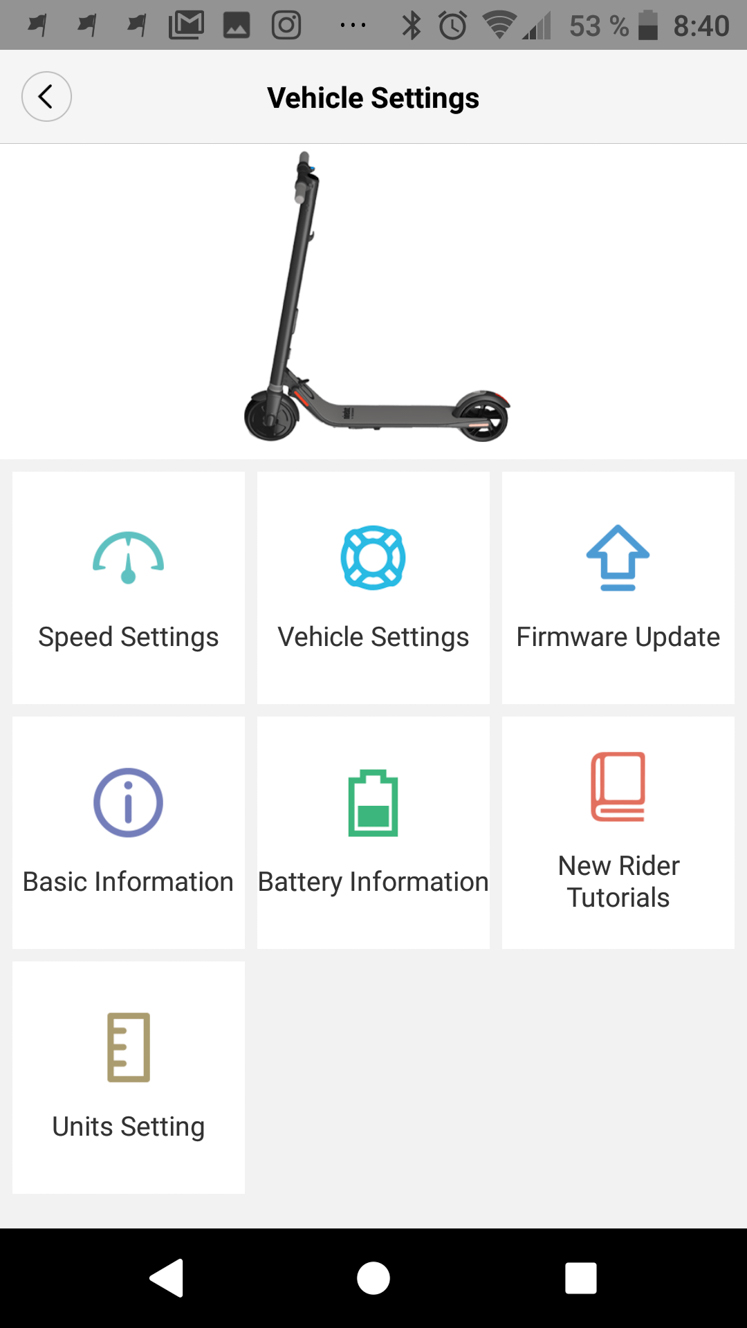View Basic Information
The height and width of the screenshot is (1328, 747).
click(x=128, y=832)
